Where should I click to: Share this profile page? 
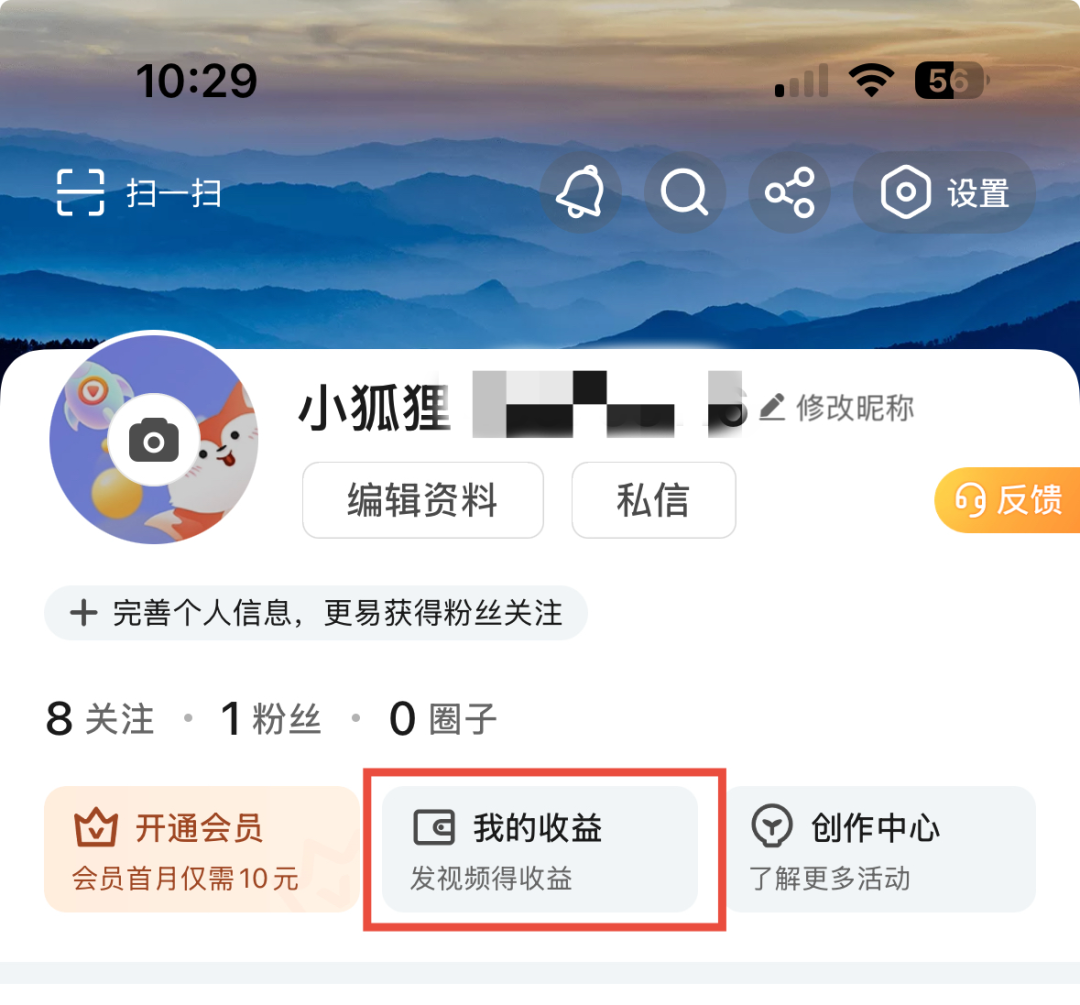(790, 192)
